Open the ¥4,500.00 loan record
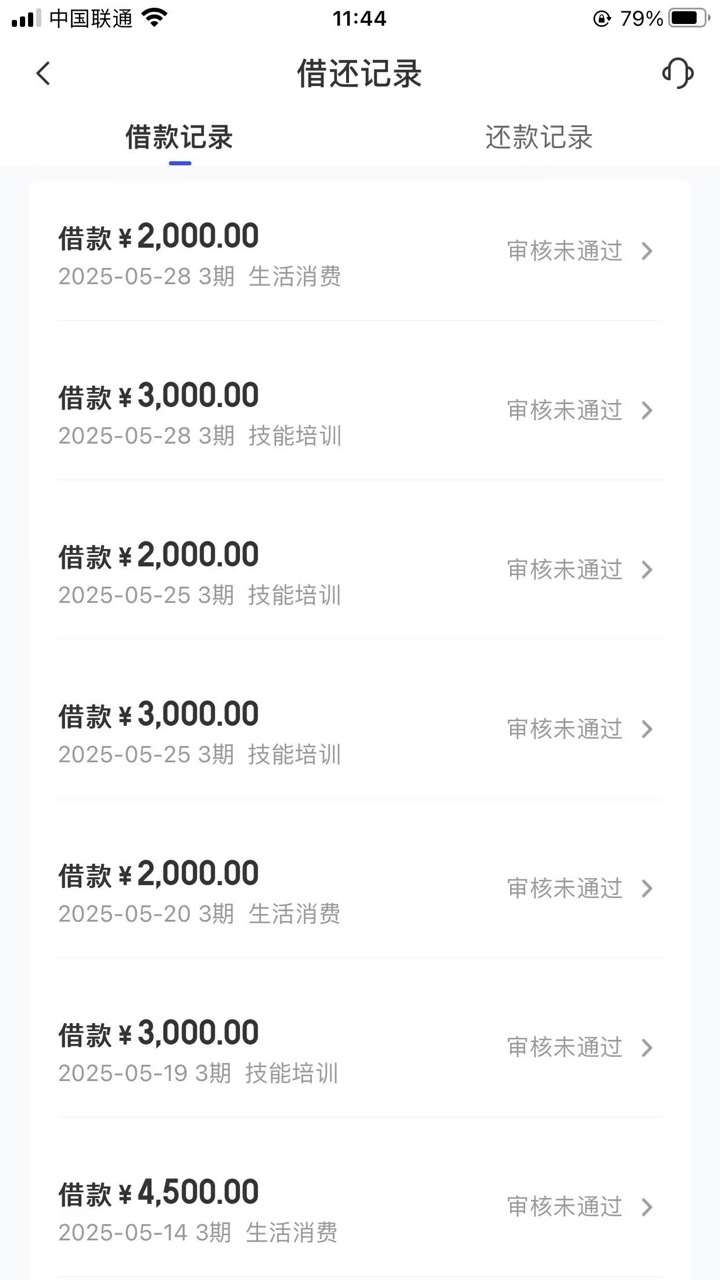 click(x=359, y=1207)
